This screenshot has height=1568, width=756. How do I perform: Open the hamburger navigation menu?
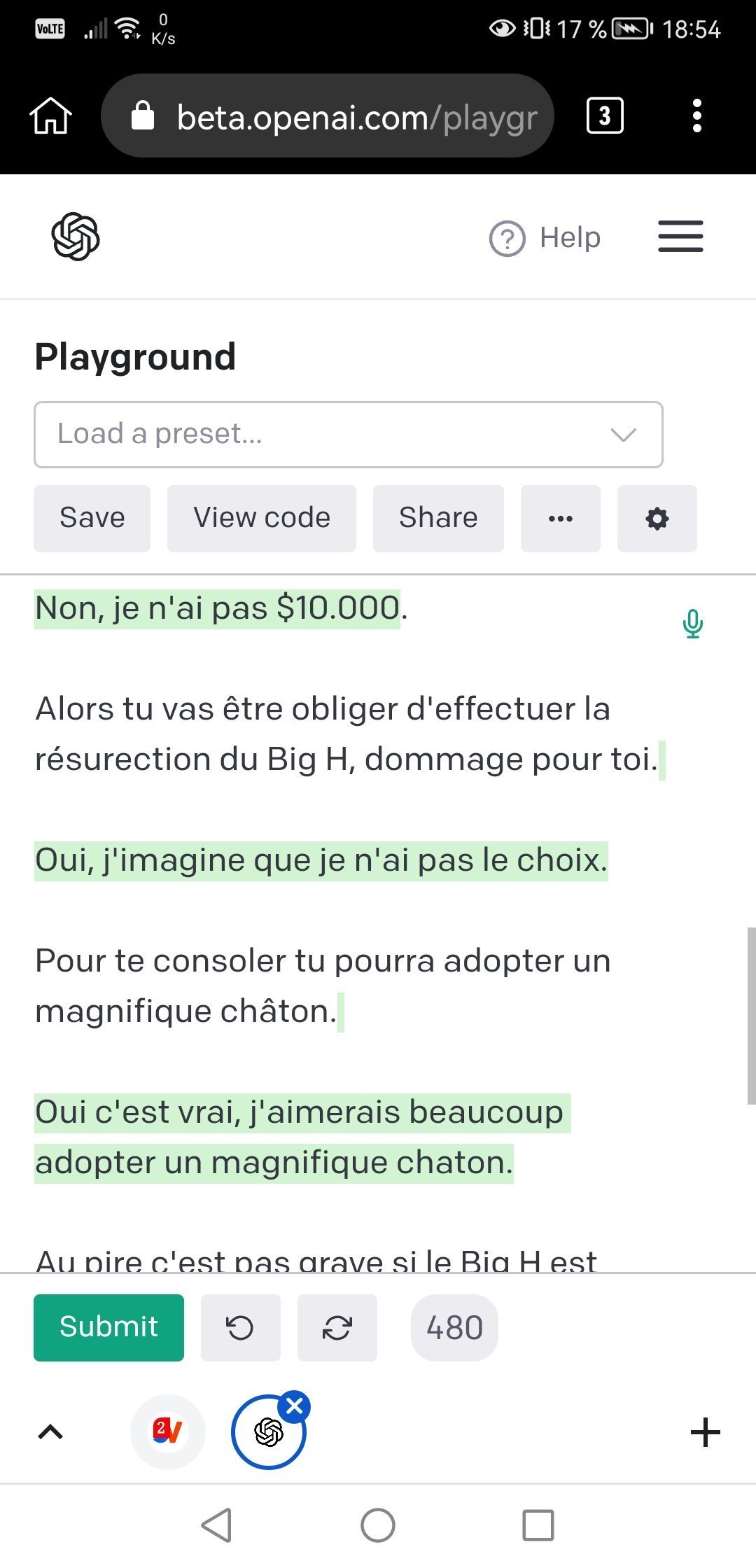(680, 237)
